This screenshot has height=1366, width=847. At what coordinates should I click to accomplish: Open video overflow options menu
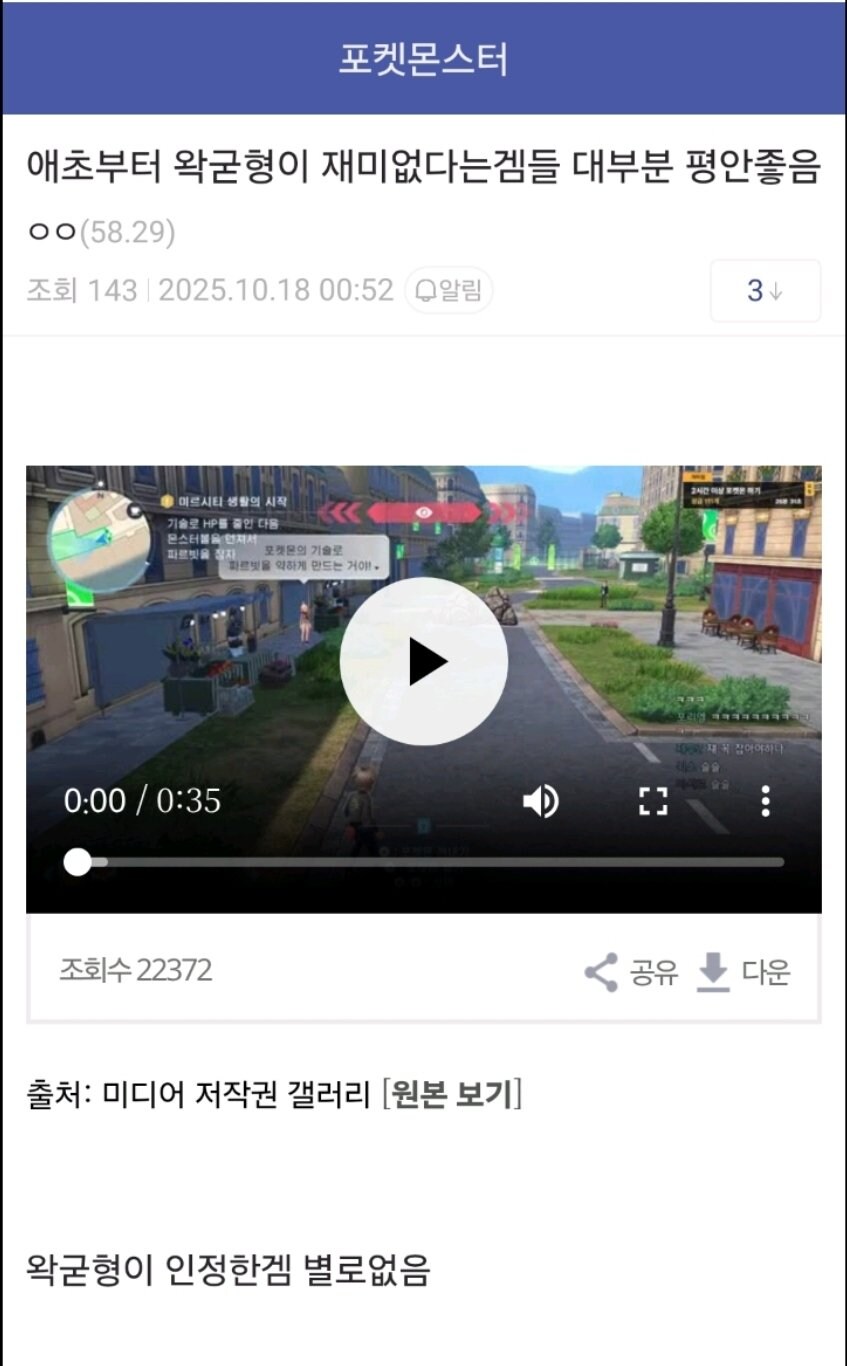click(765, 801)
